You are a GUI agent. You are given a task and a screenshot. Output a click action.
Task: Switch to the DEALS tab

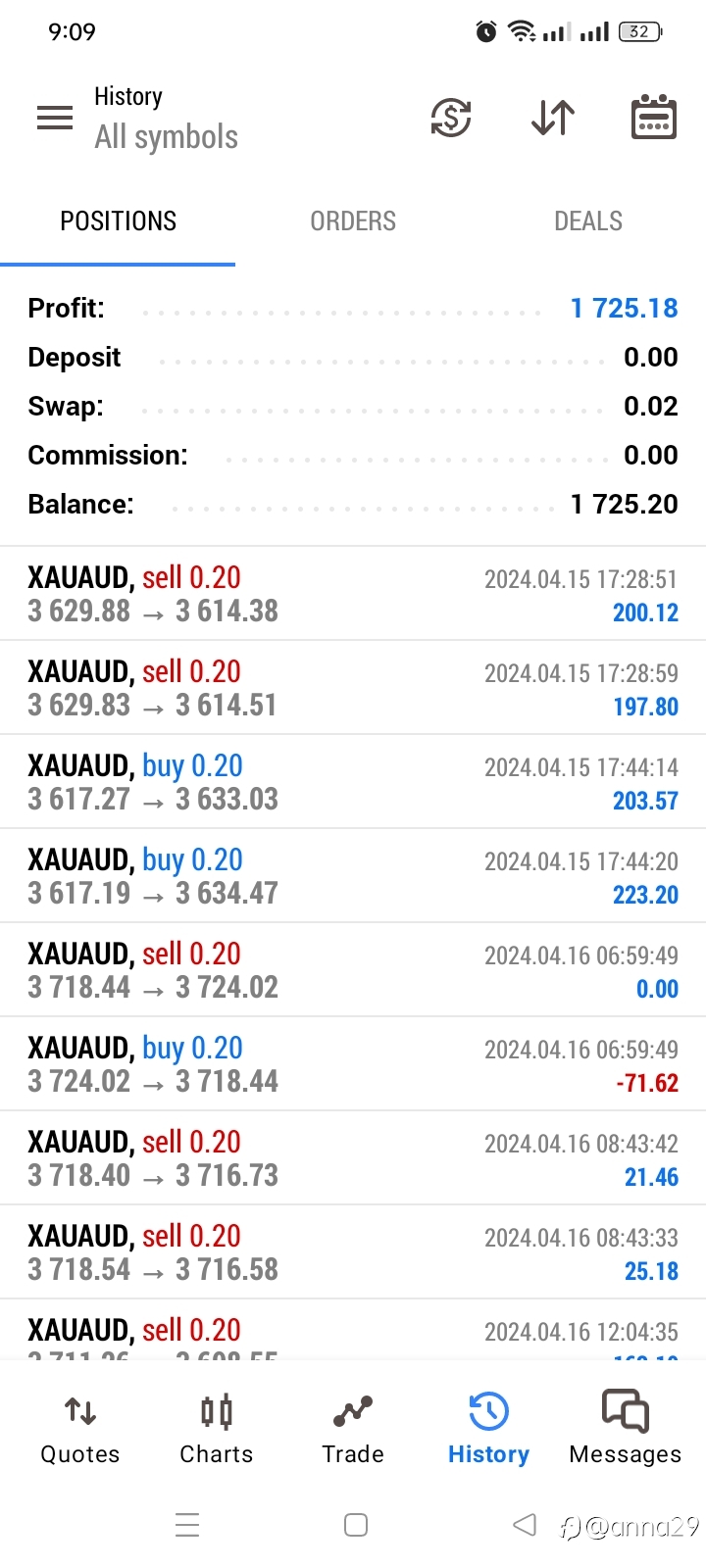pos(588,221)
